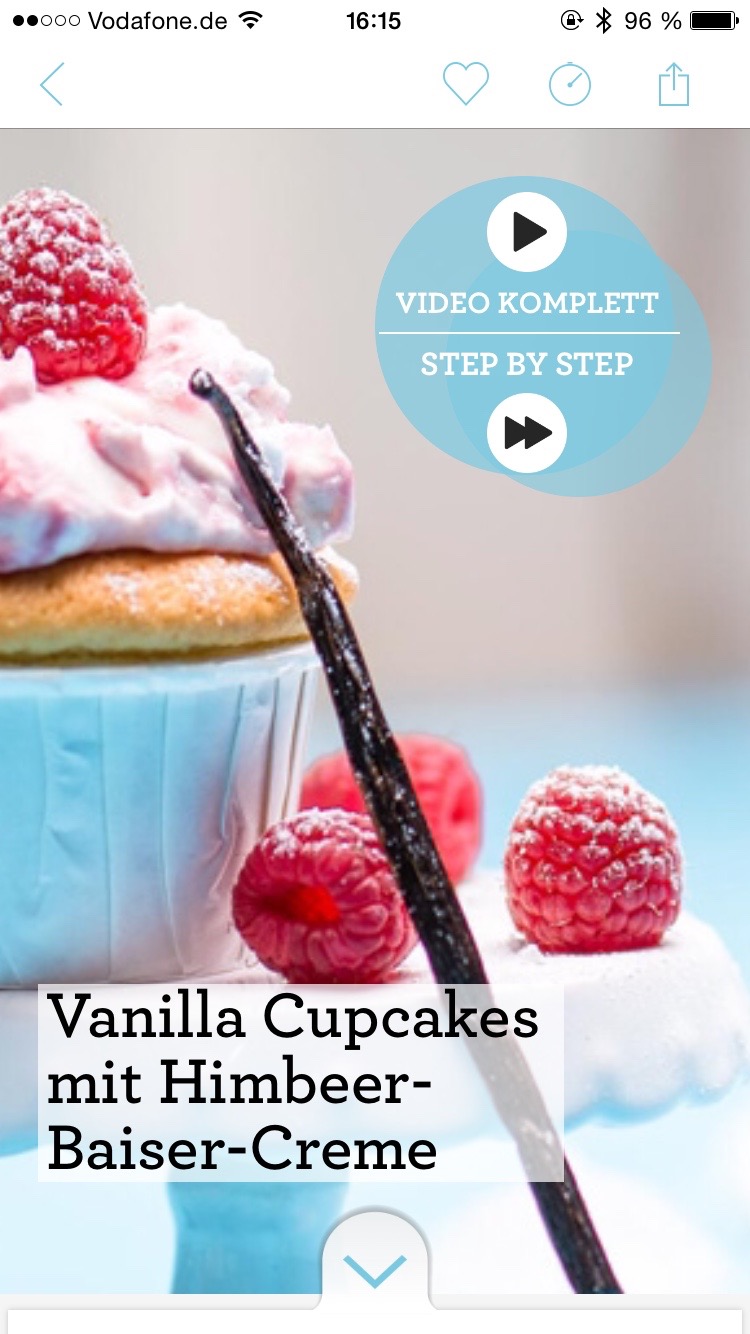Screen dimensions: 750x1334
Task: Go back with the arrow icon
Action: (x=52, y=85)
